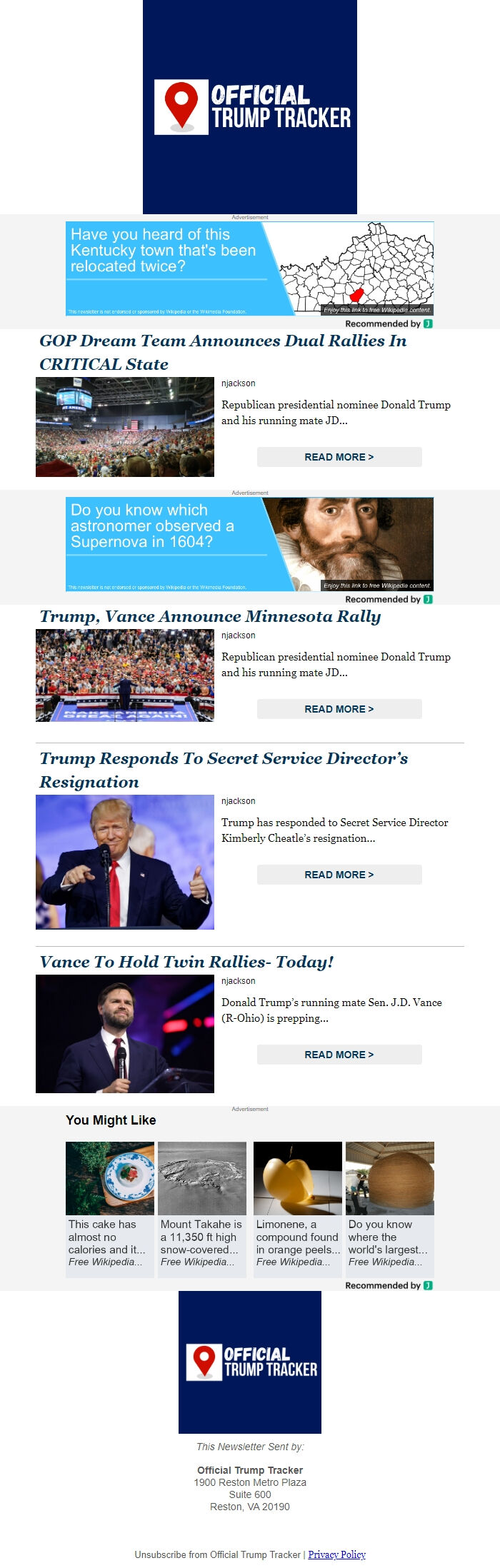This screenshot has height=1568, width=500.
Task: Read more on Vance twin rallies today
Action: point(339,1055)
